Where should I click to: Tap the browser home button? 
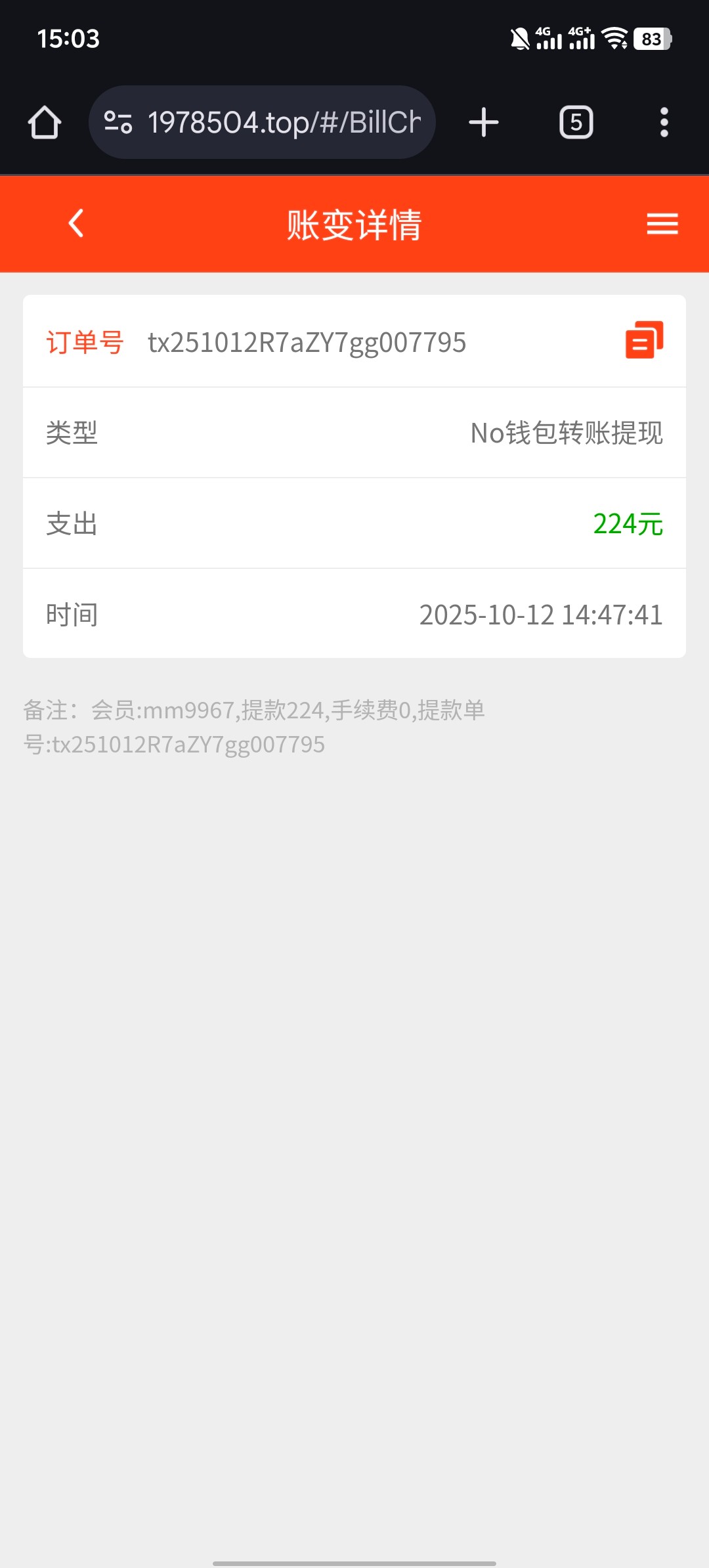click(x=45, y=123)
